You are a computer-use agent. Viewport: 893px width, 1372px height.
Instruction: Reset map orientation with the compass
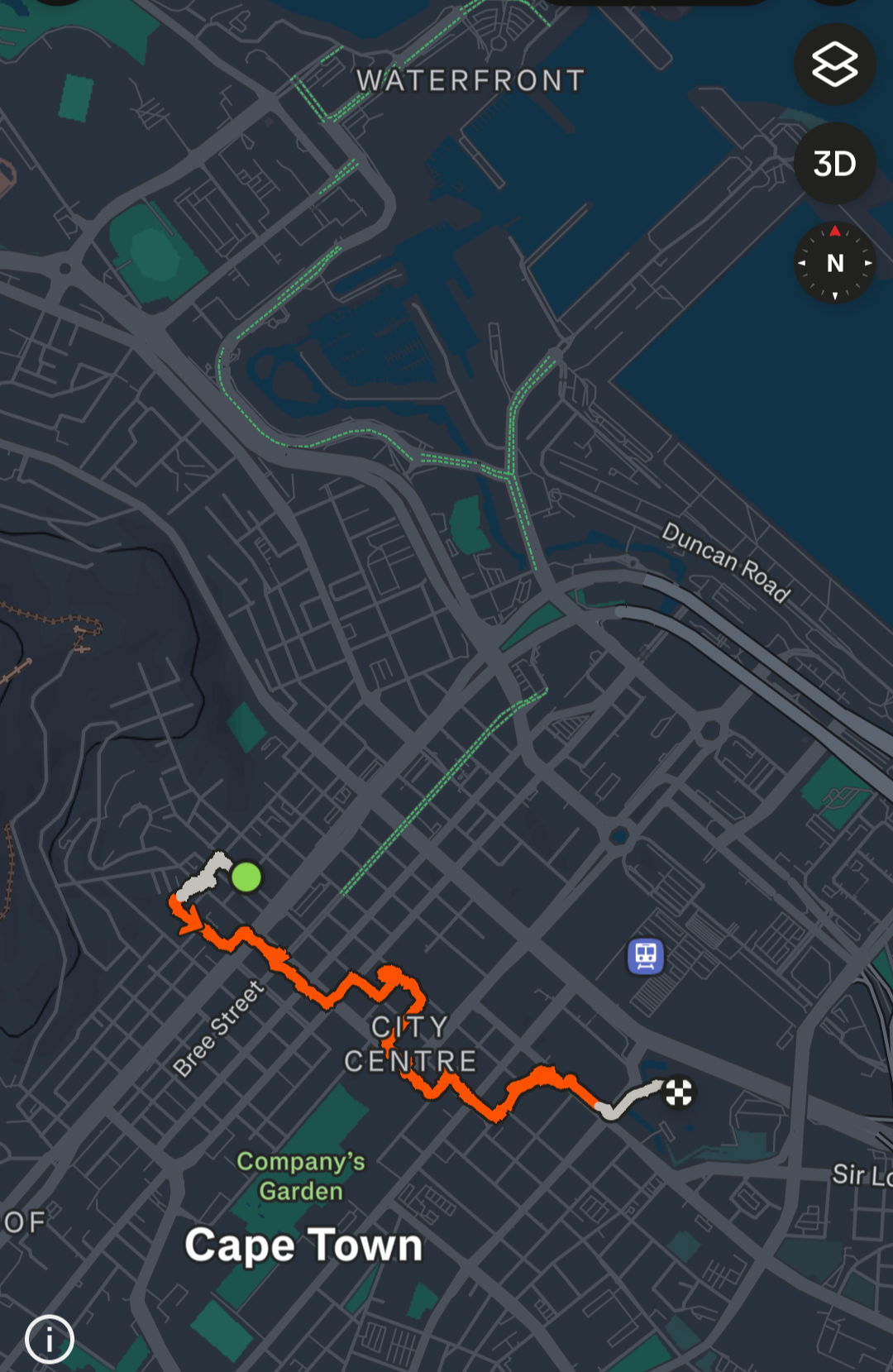click(834, 263)
